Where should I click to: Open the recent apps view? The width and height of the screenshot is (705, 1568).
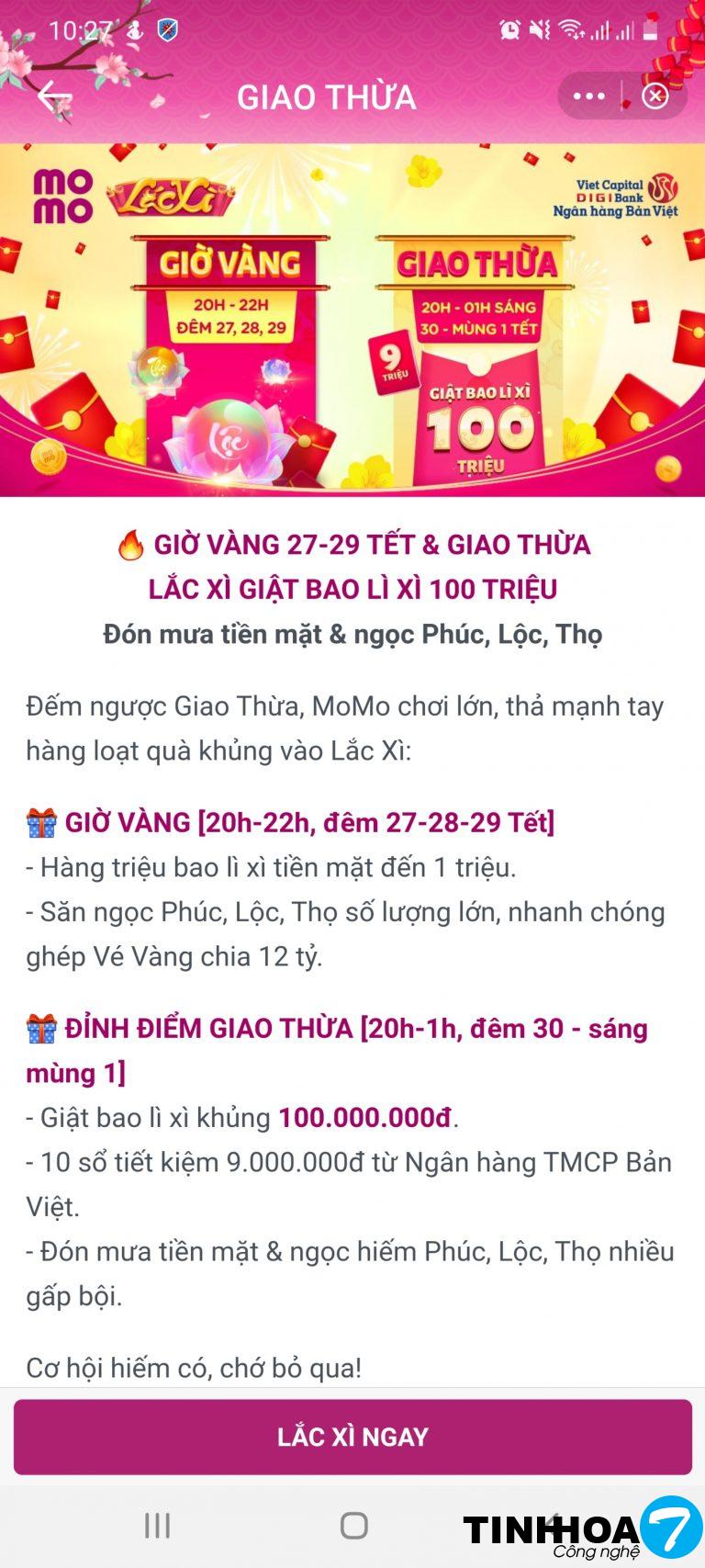coord(158,1526)
